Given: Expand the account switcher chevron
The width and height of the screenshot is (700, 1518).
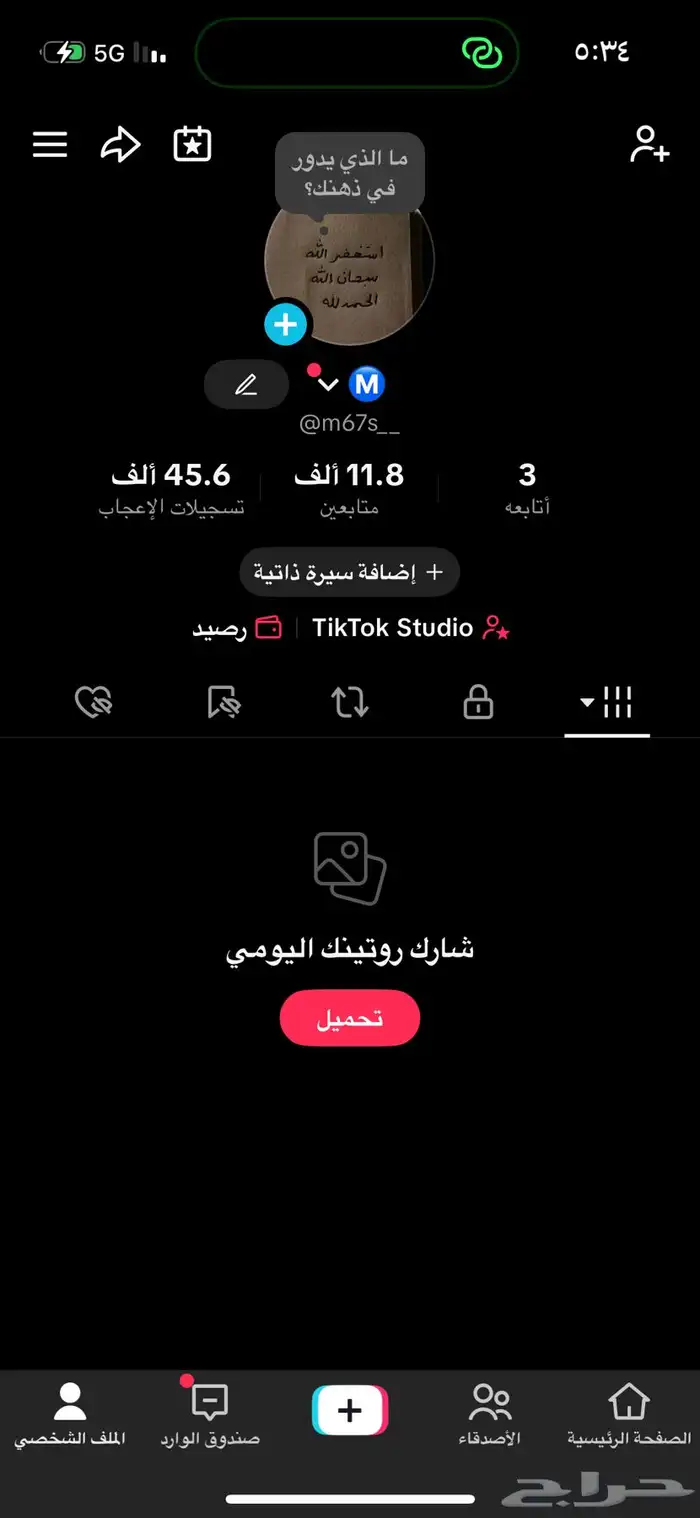Looking at the screenshot, I should coord(327,385).
